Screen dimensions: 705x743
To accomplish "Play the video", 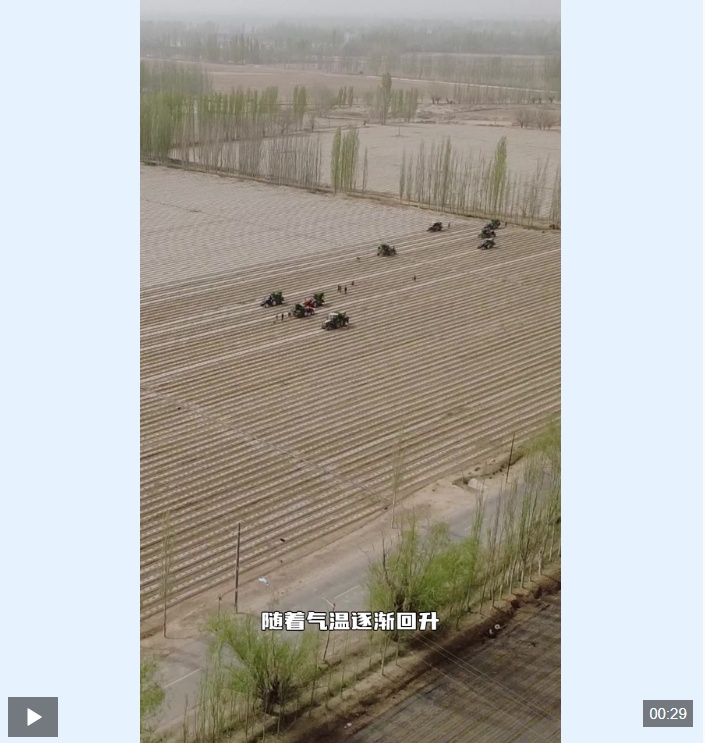I will click(x=33, y=716).
